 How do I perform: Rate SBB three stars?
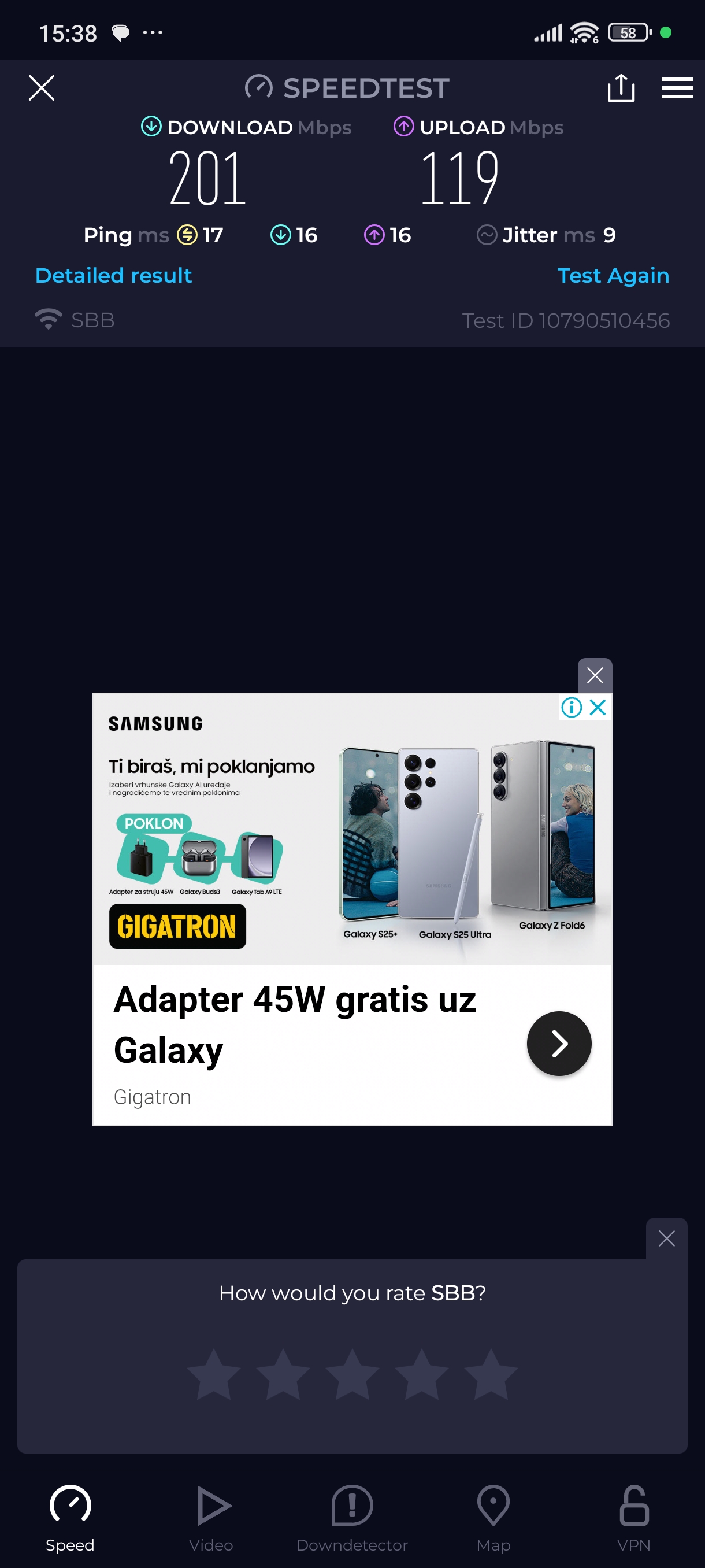coord(352,1374)
